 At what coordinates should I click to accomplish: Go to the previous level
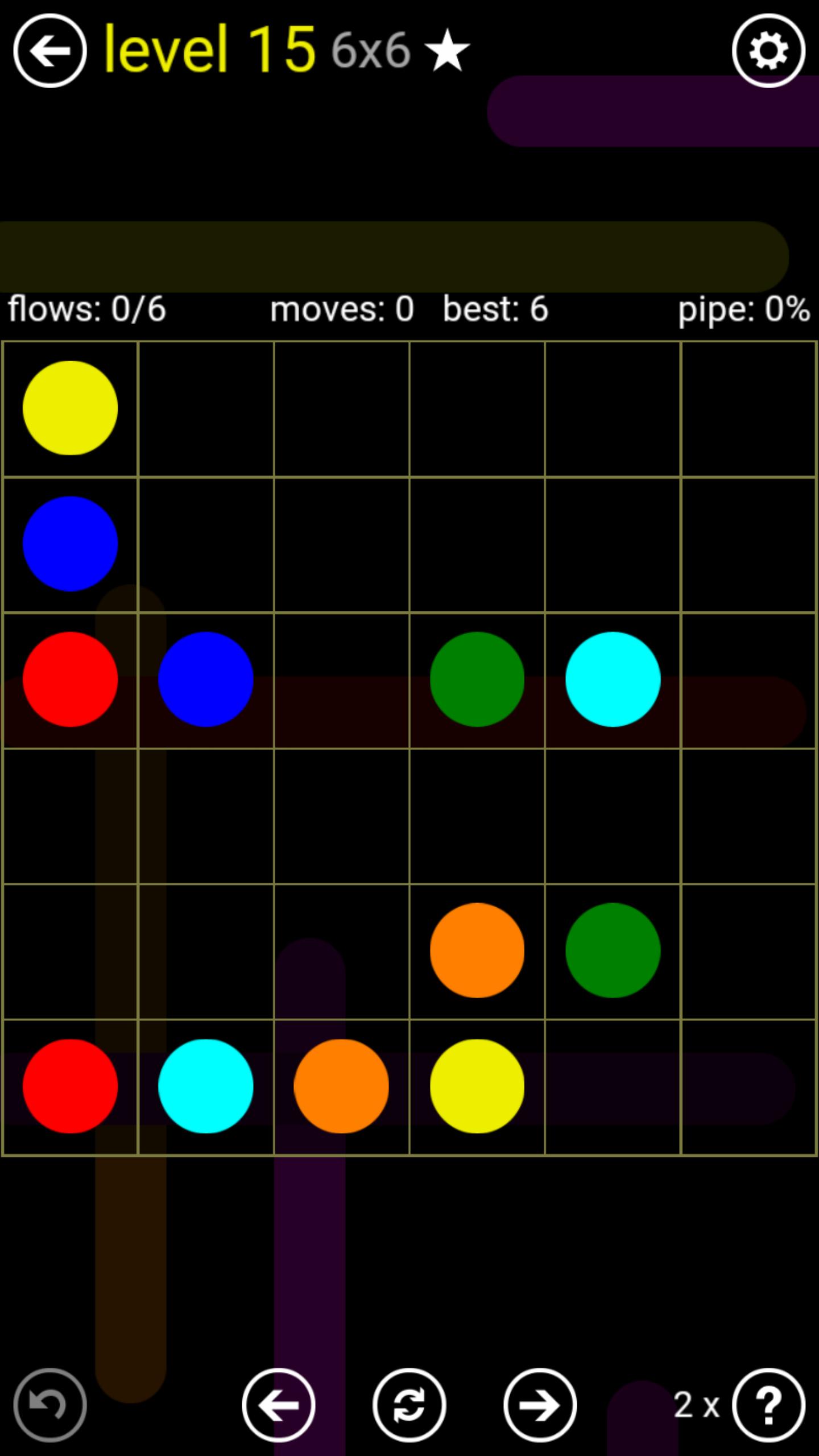pos(278,1405)
